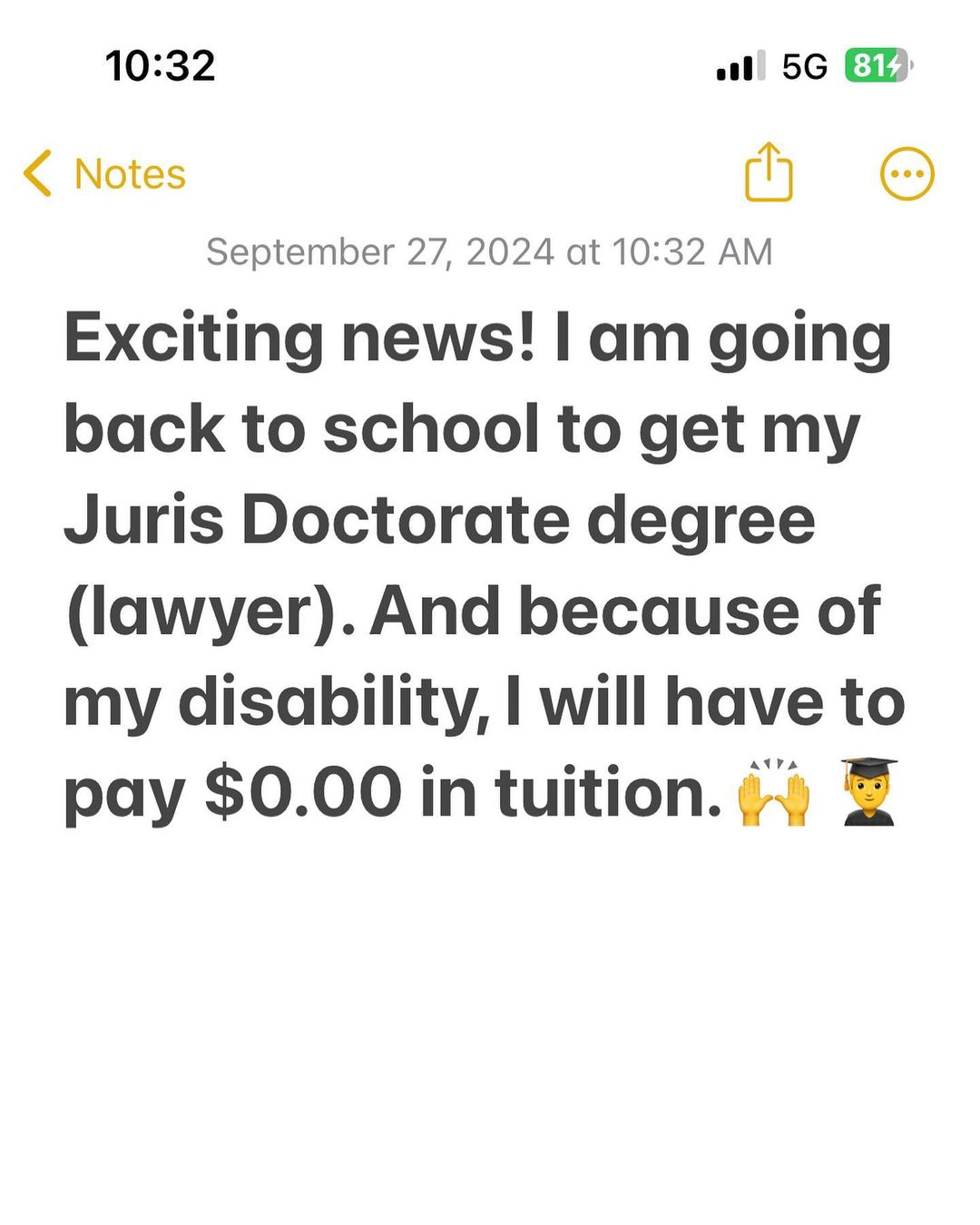Go back to the Notes list
980x1225 pixels.
(x=105, y=173)
